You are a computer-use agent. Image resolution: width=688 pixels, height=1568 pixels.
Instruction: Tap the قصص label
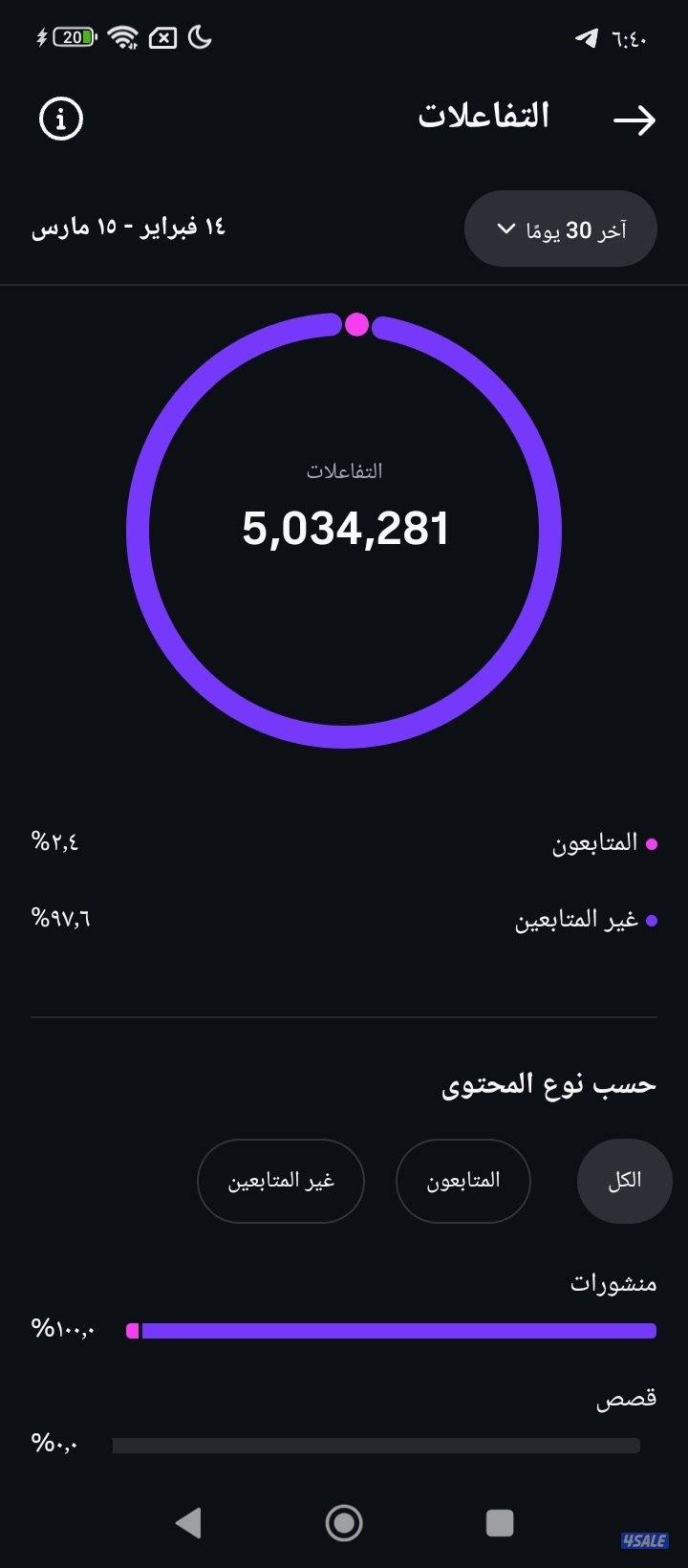[x=627, y=1397]
